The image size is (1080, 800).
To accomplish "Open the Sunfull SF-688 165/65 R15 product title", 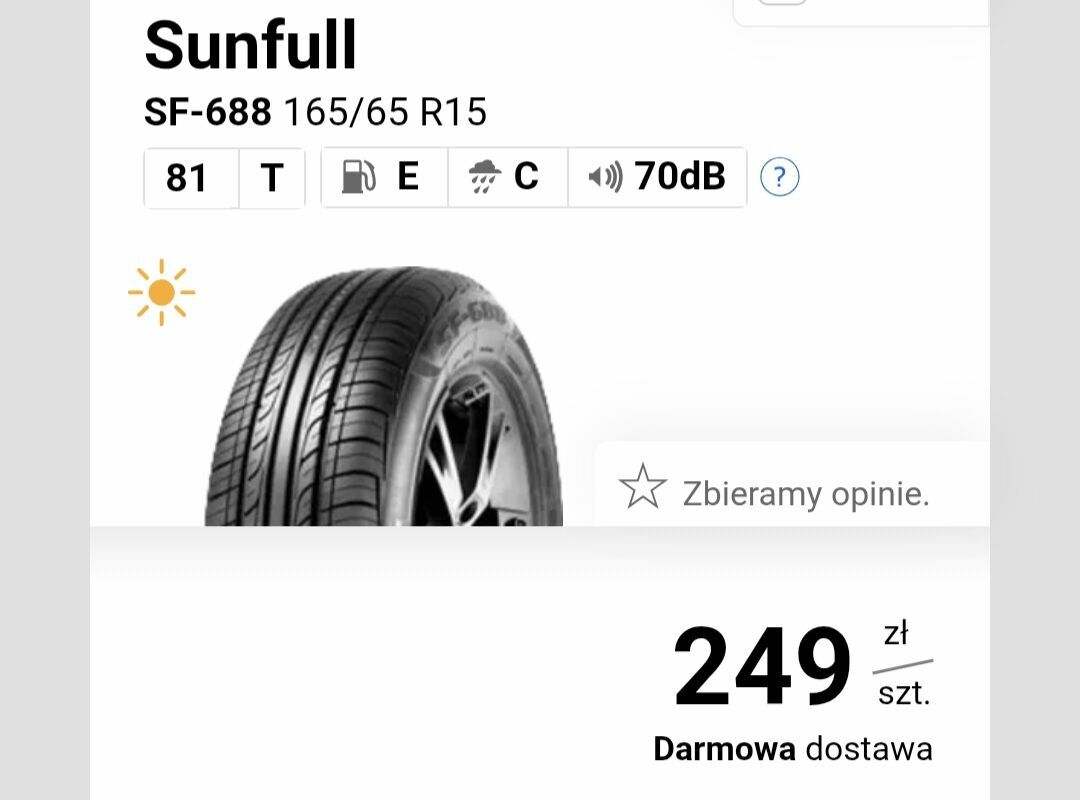I will pos(315,112).
